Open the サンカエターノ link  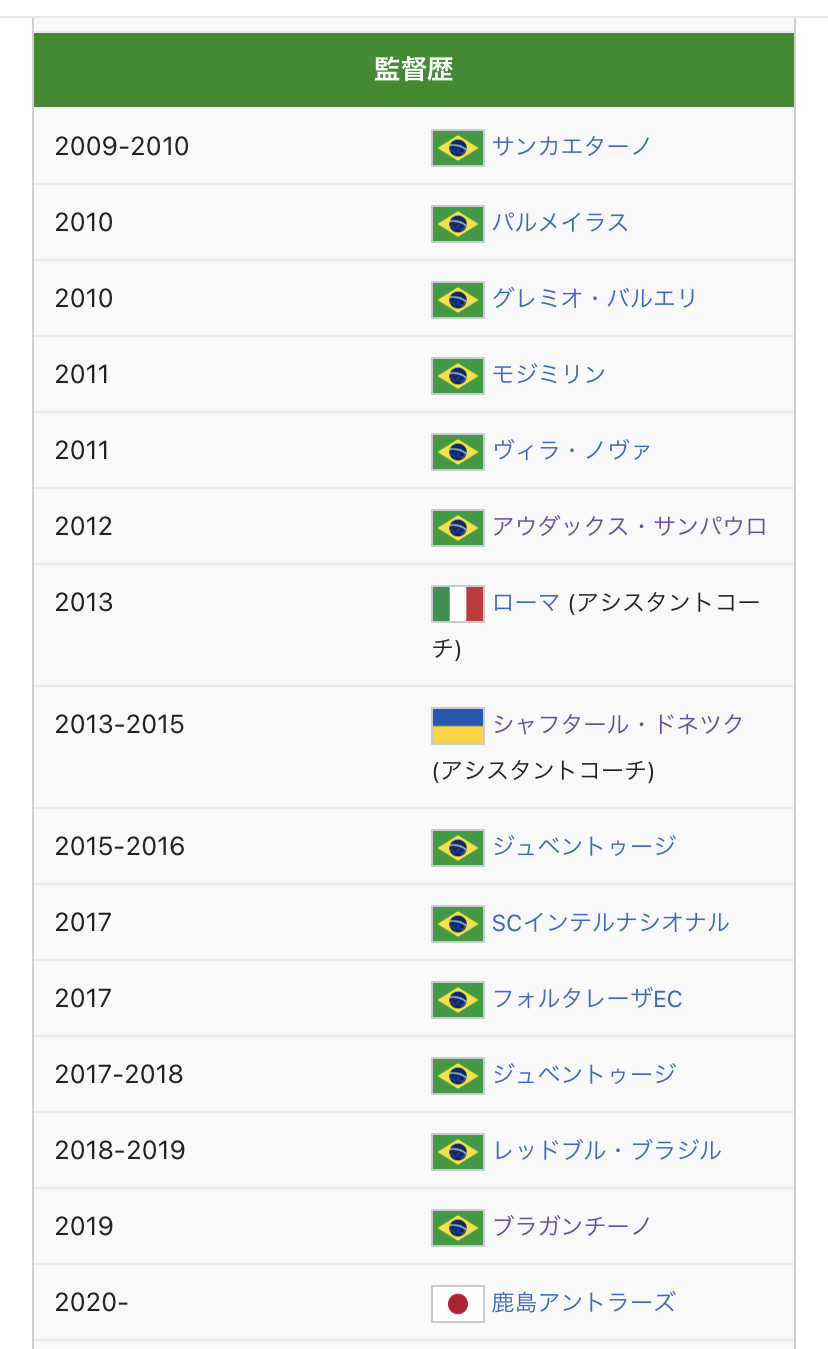pos(571,146)
